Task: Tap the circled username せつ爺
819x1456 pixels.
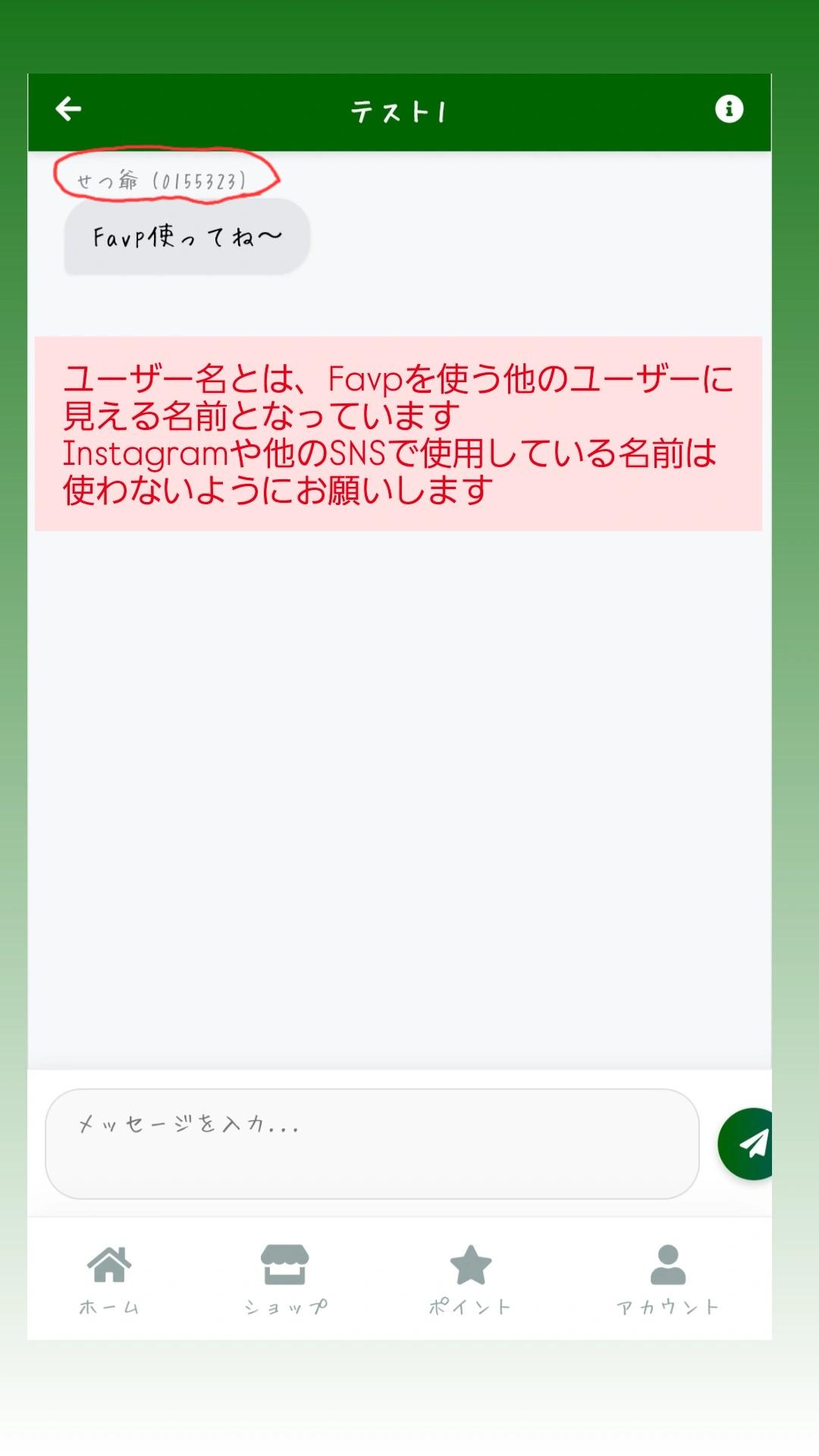Action: (x=106, y=180)
